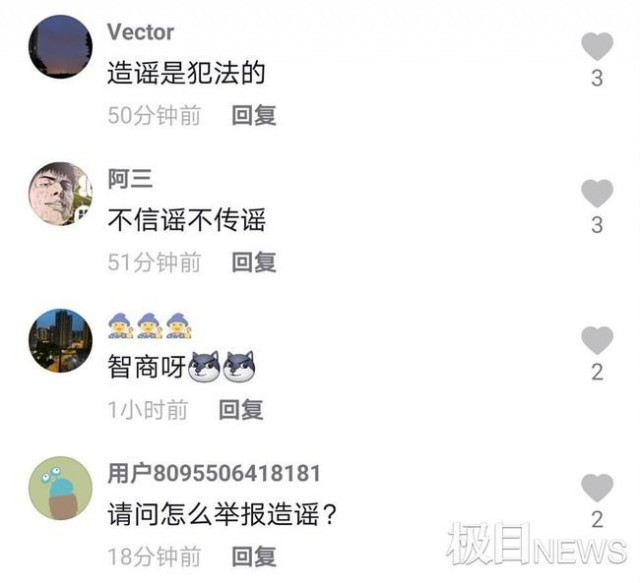Like the 智商呀 comment
This screenshot has height=583, width=640.
coord(597,341)
